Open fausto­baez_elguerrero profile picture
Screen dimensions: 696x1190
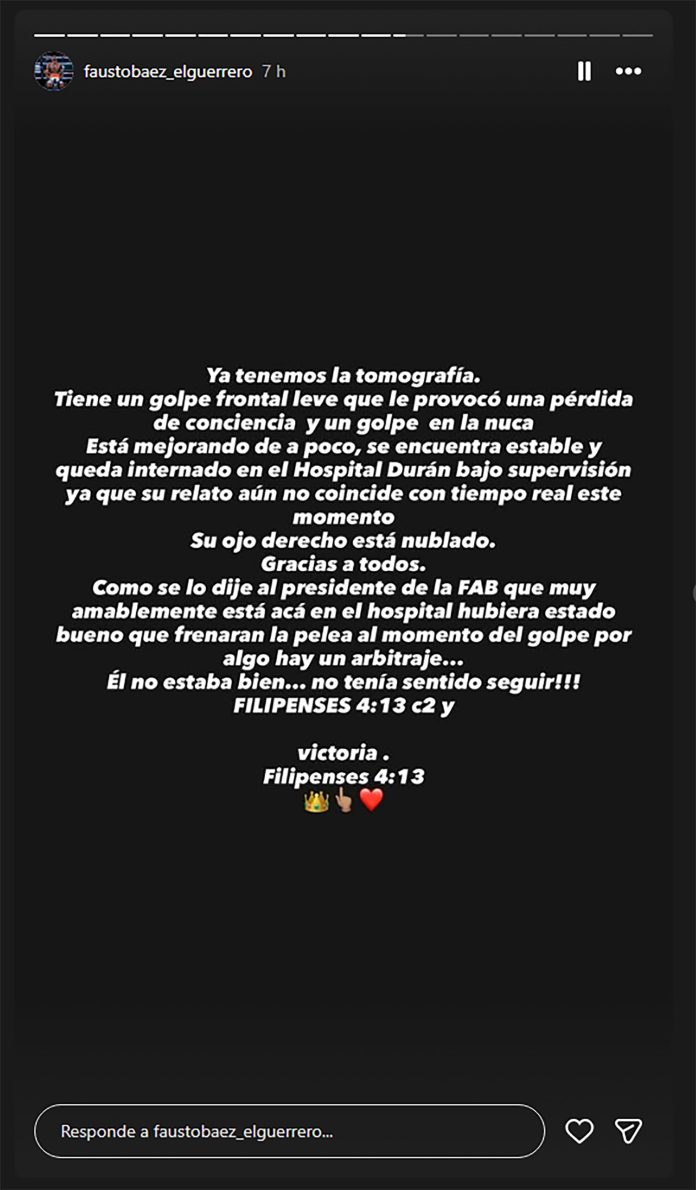53,72
